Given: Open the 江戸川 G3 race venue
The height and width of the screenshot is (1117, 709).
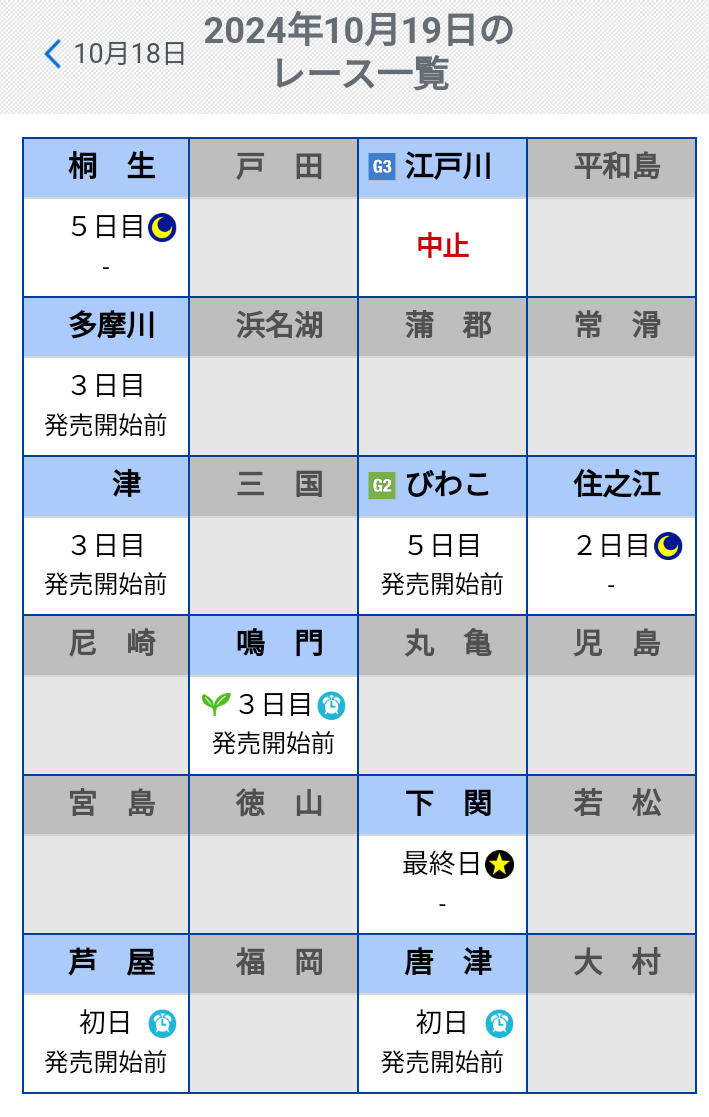Looking at the screenshot, I should pos(442,168).
